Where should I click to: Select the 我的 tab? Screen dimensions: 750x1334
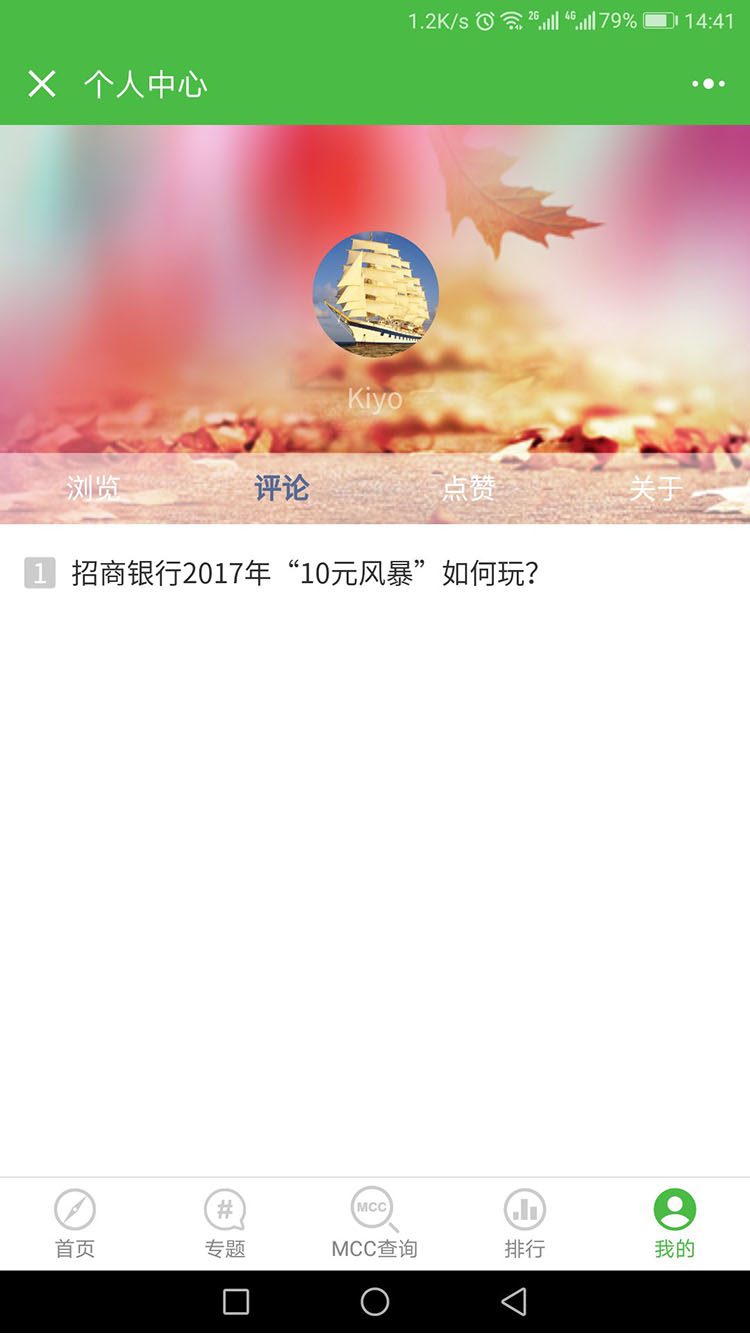[x=675, y=1223]
